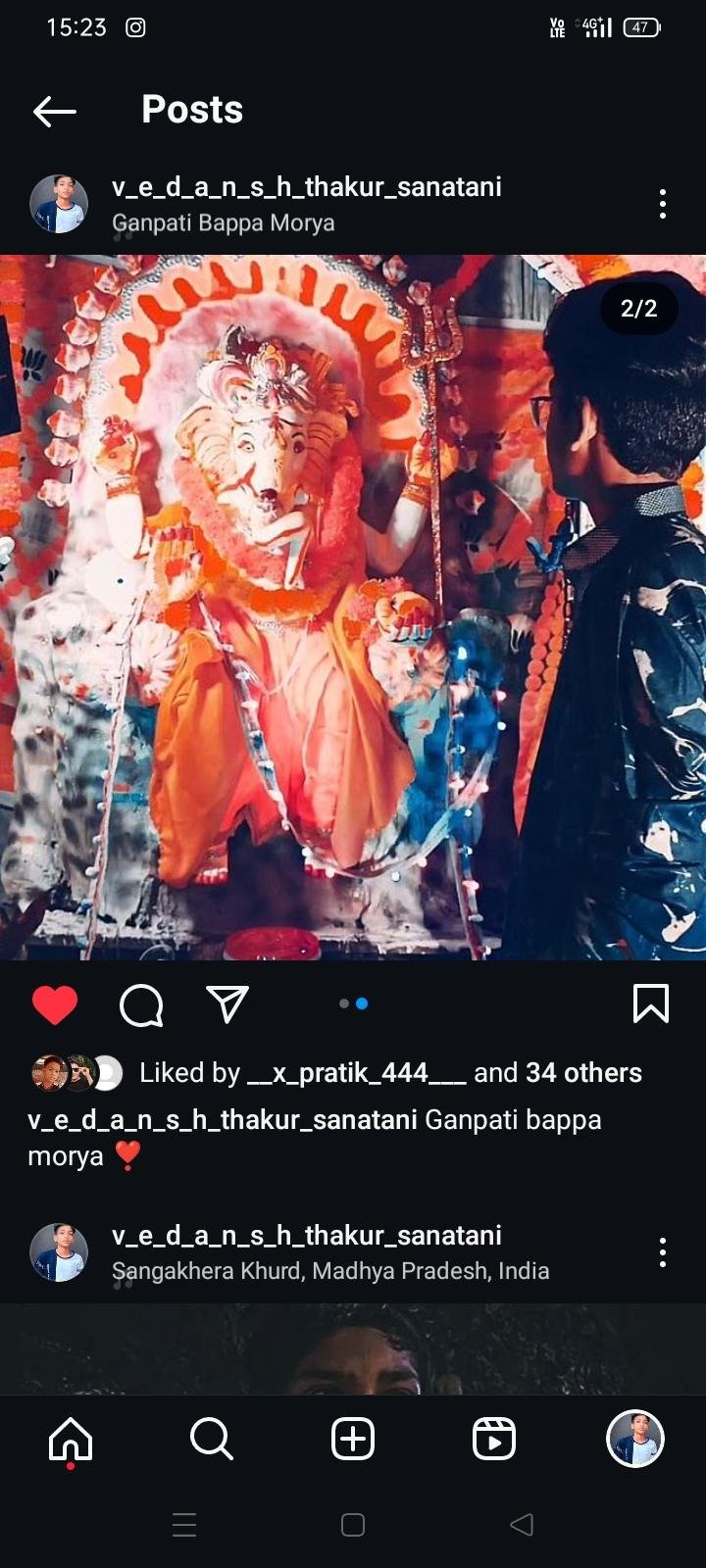Unlike the Ganpati bappa morya post
Image resolution: width=706 pixels, height=1568 pixels.
coord(55,1004)
